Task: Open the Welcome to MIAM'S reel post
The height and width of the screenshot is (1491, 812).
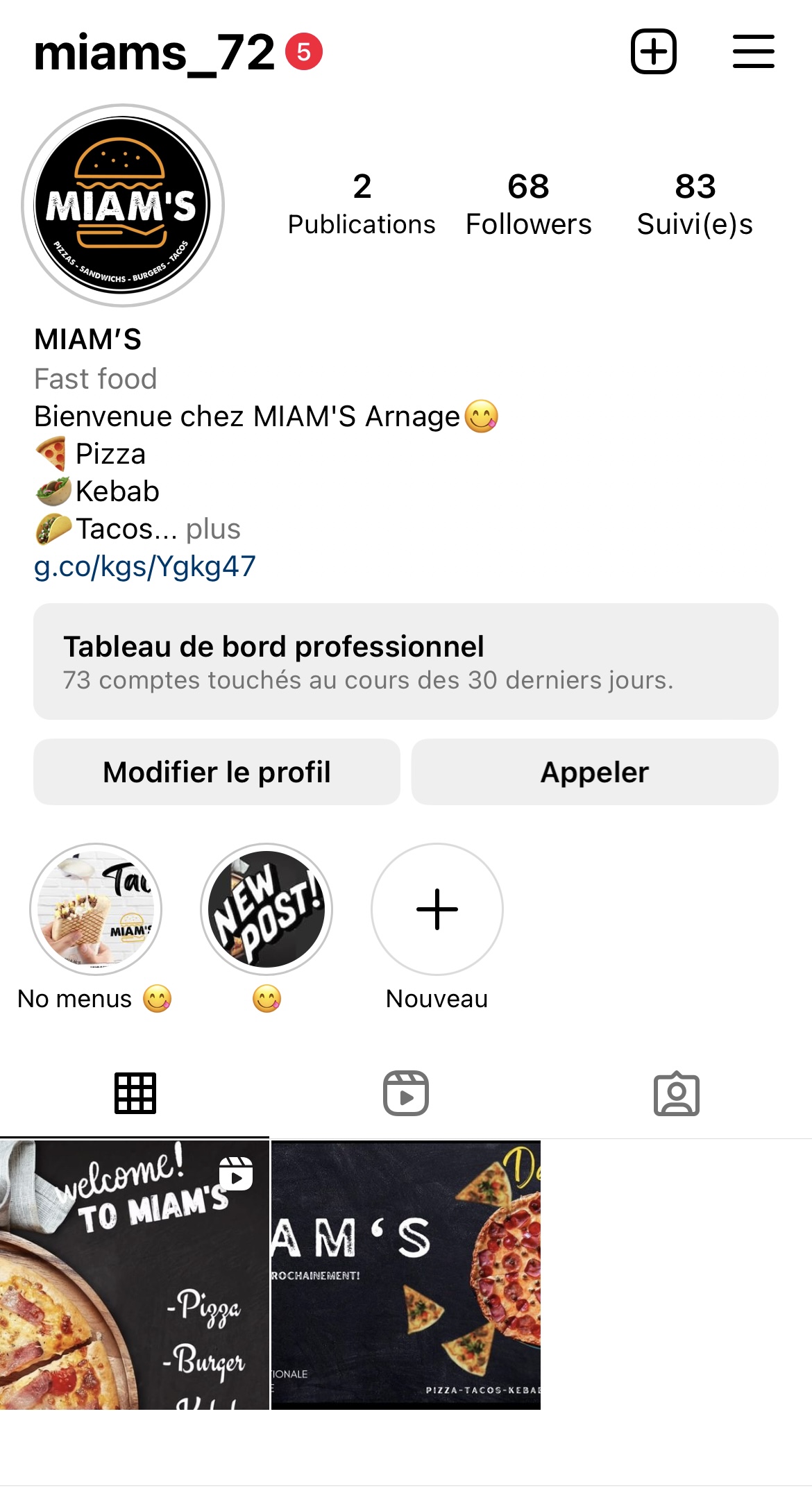Action: click(135, 1274)
